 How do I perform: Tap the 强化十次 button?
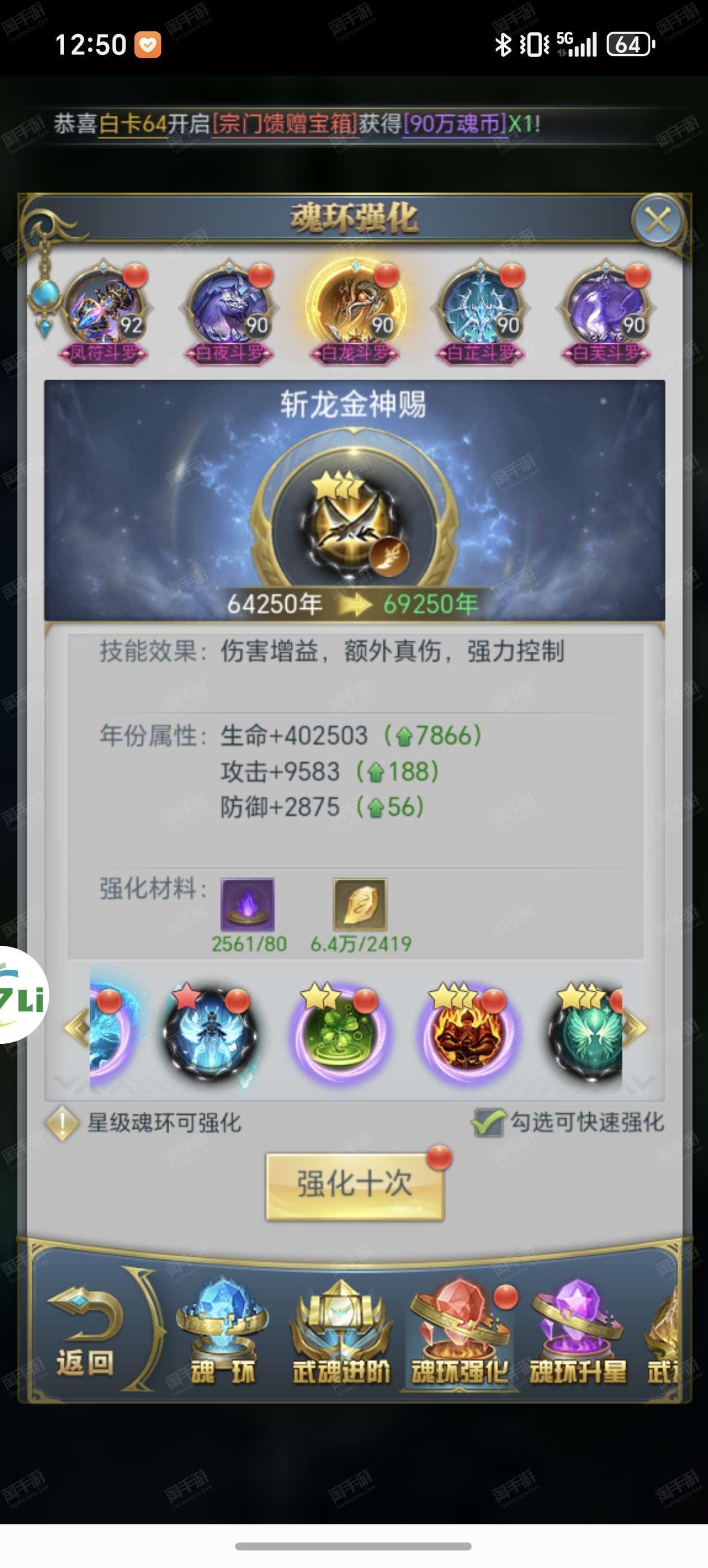(355, 1185)
